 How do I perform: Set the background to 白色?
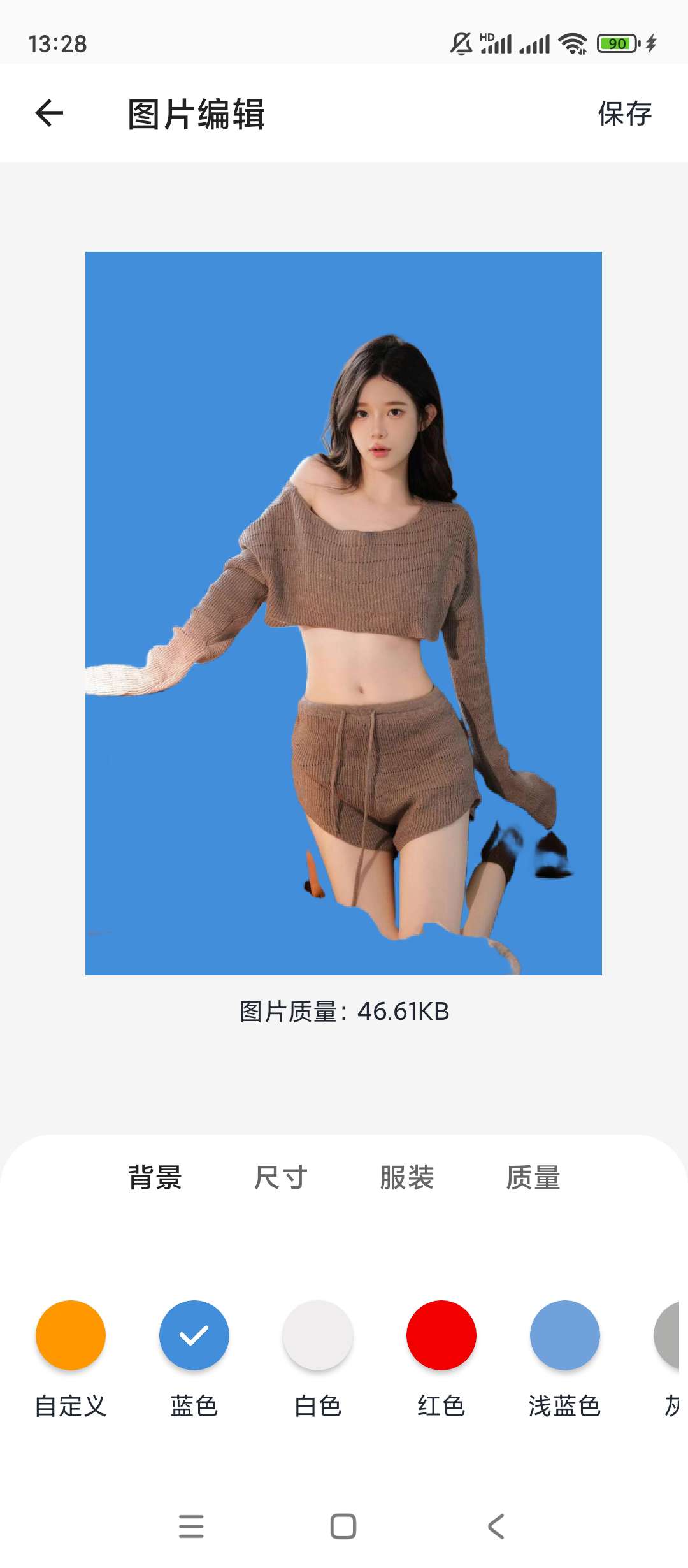coord(318,1335)
